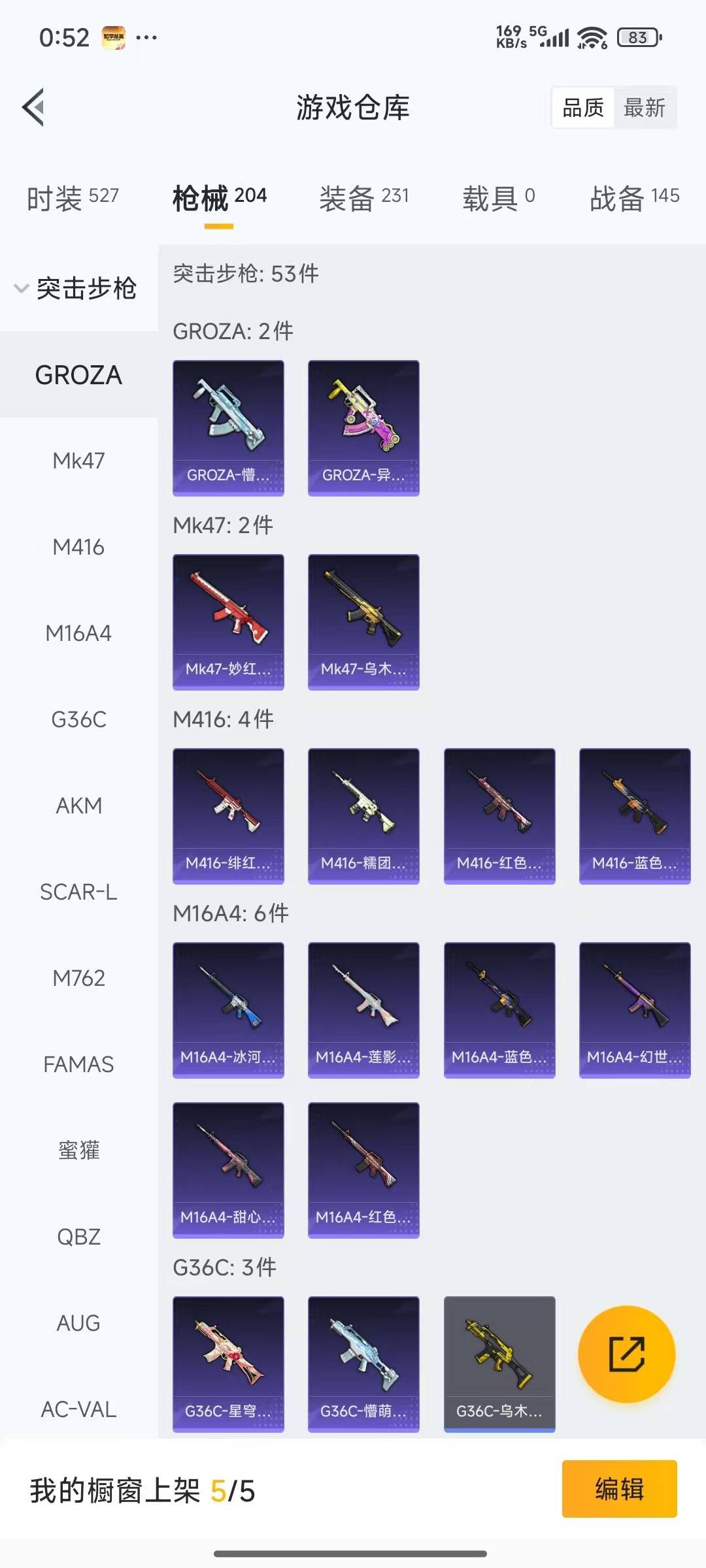
Task: View the M416-糯团… skin
Action: click(363, 816)
